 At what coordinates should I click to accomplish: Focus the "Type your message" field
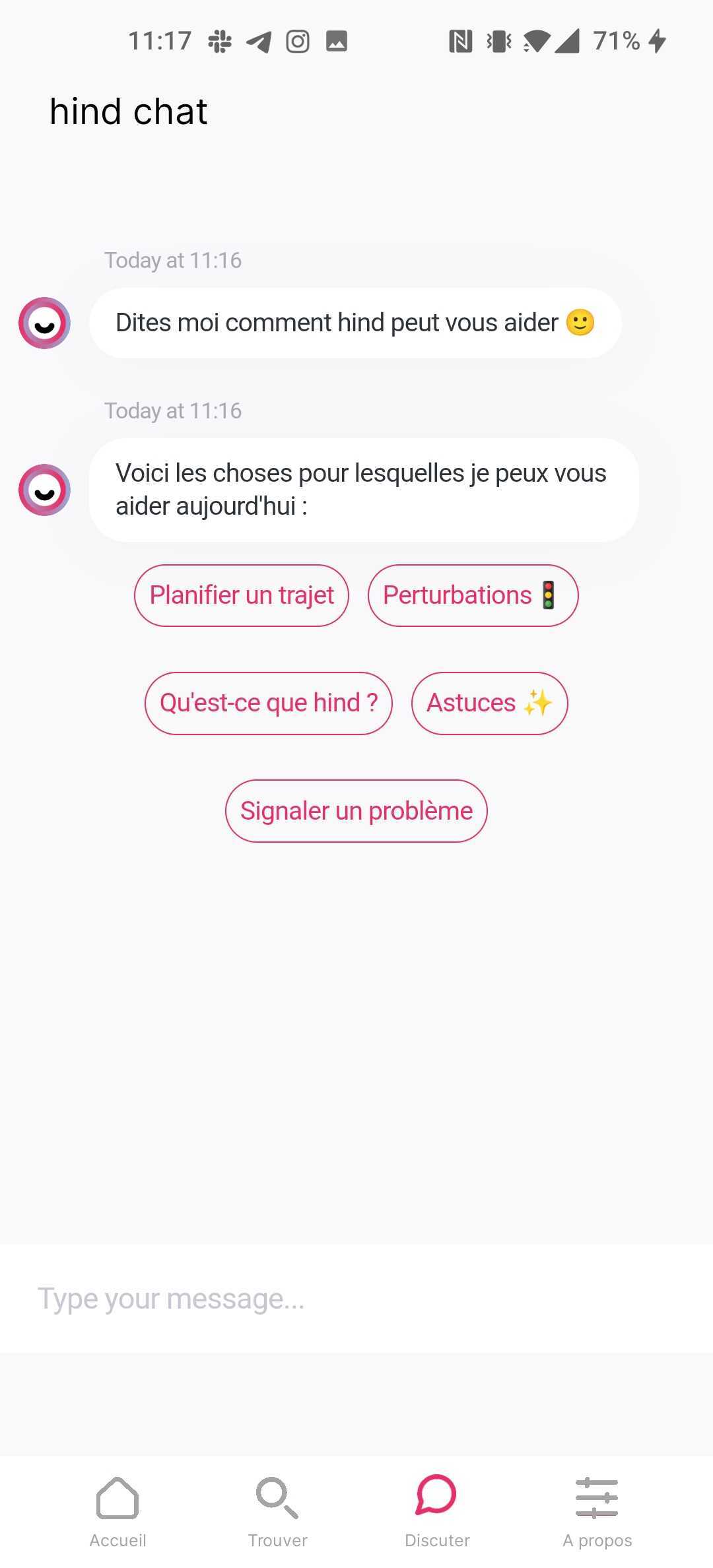tap(356, 1299)
